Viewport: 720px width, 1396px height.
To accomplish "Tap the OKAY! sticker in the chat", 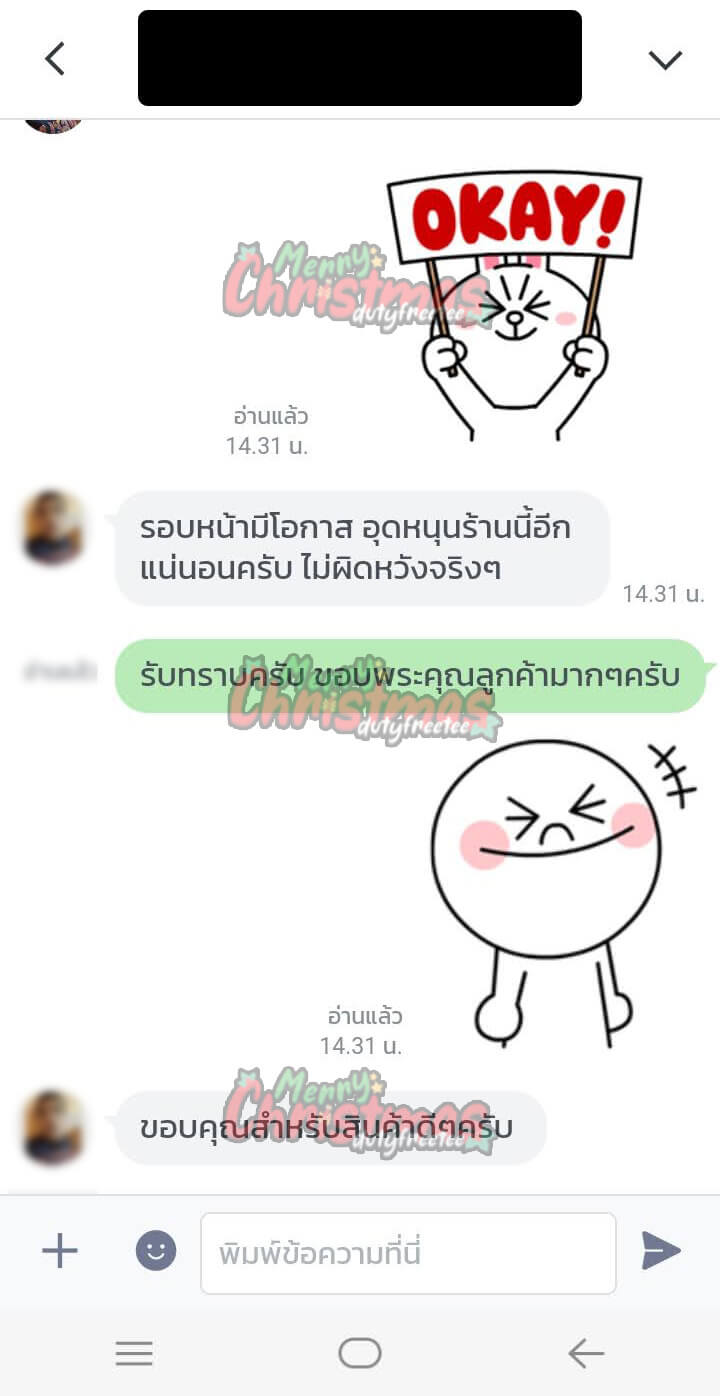I will click(x=515, y=305).
